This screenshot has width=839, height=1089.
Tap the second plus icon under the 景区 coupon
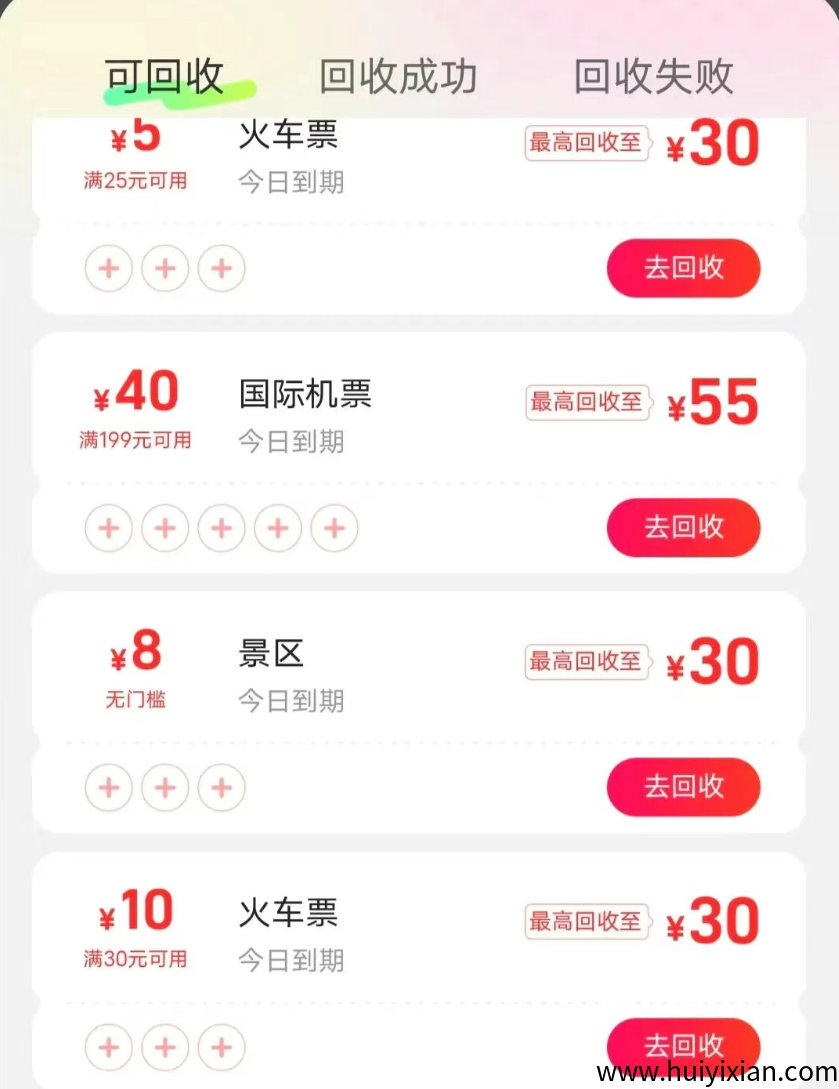click(165, 787)
